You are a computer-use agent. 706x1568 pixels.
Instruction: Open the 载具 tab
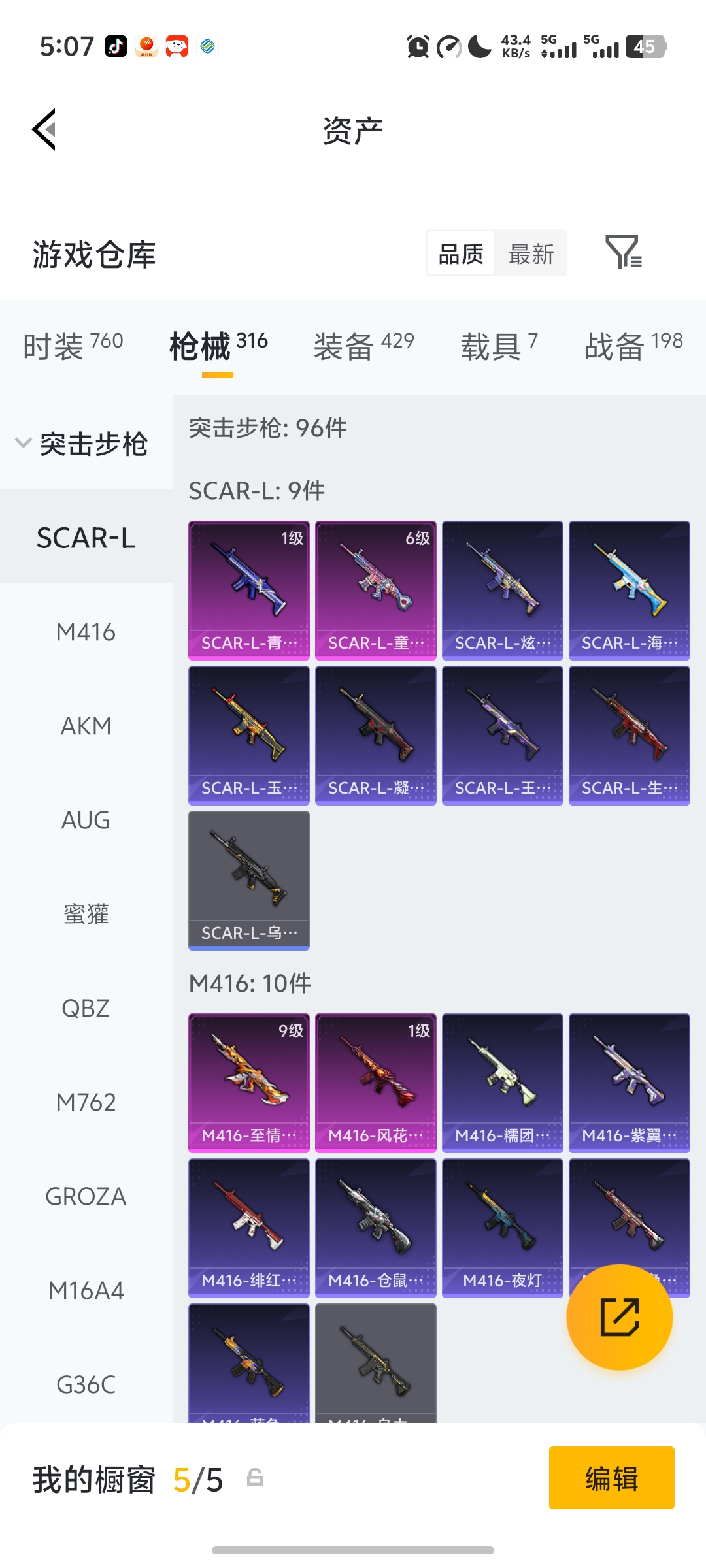499,346
